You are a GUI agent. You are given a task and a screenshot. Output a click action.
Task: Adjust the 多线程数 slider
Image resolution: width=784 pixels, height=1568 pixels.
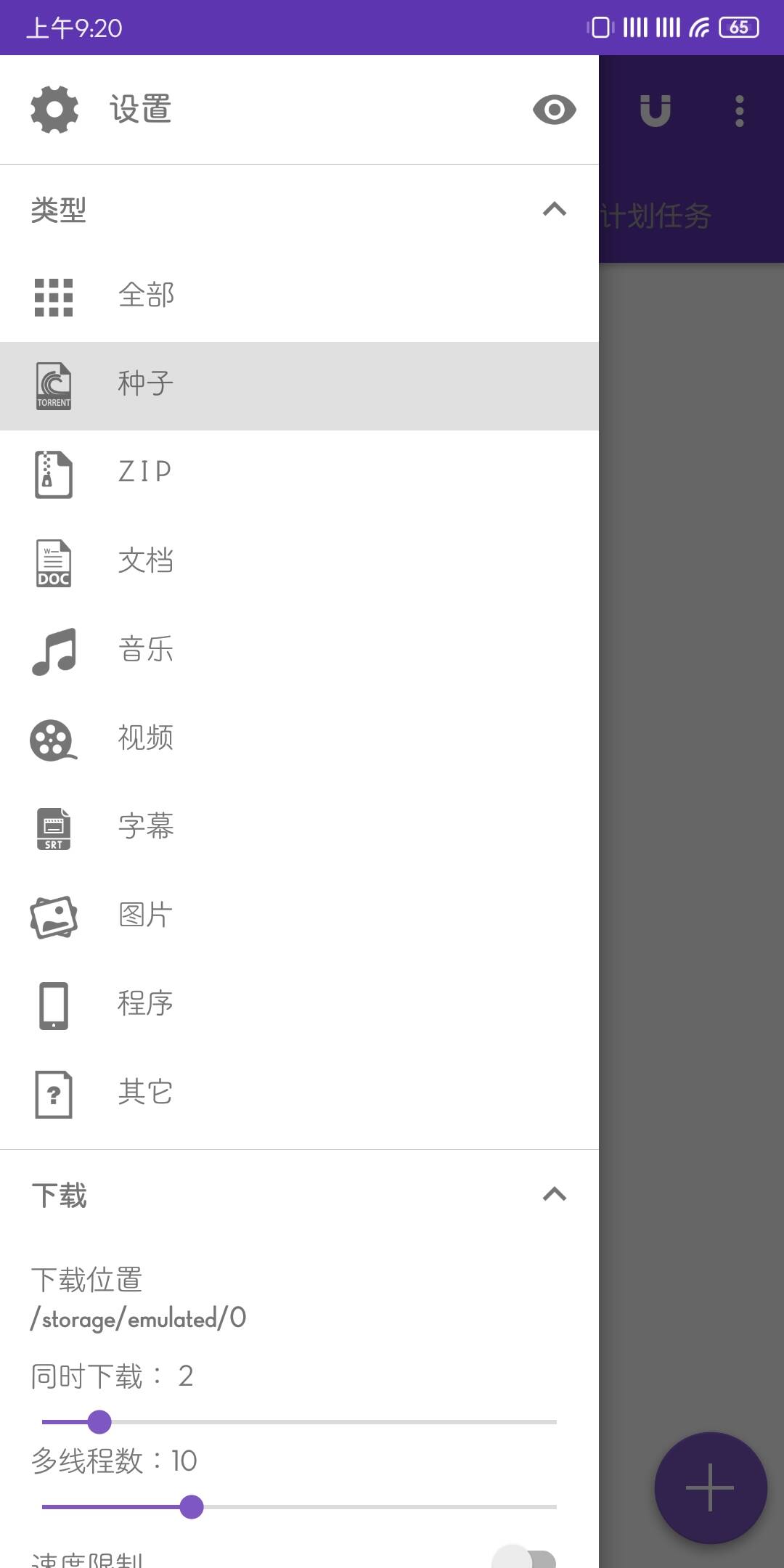pos(192,1506)
